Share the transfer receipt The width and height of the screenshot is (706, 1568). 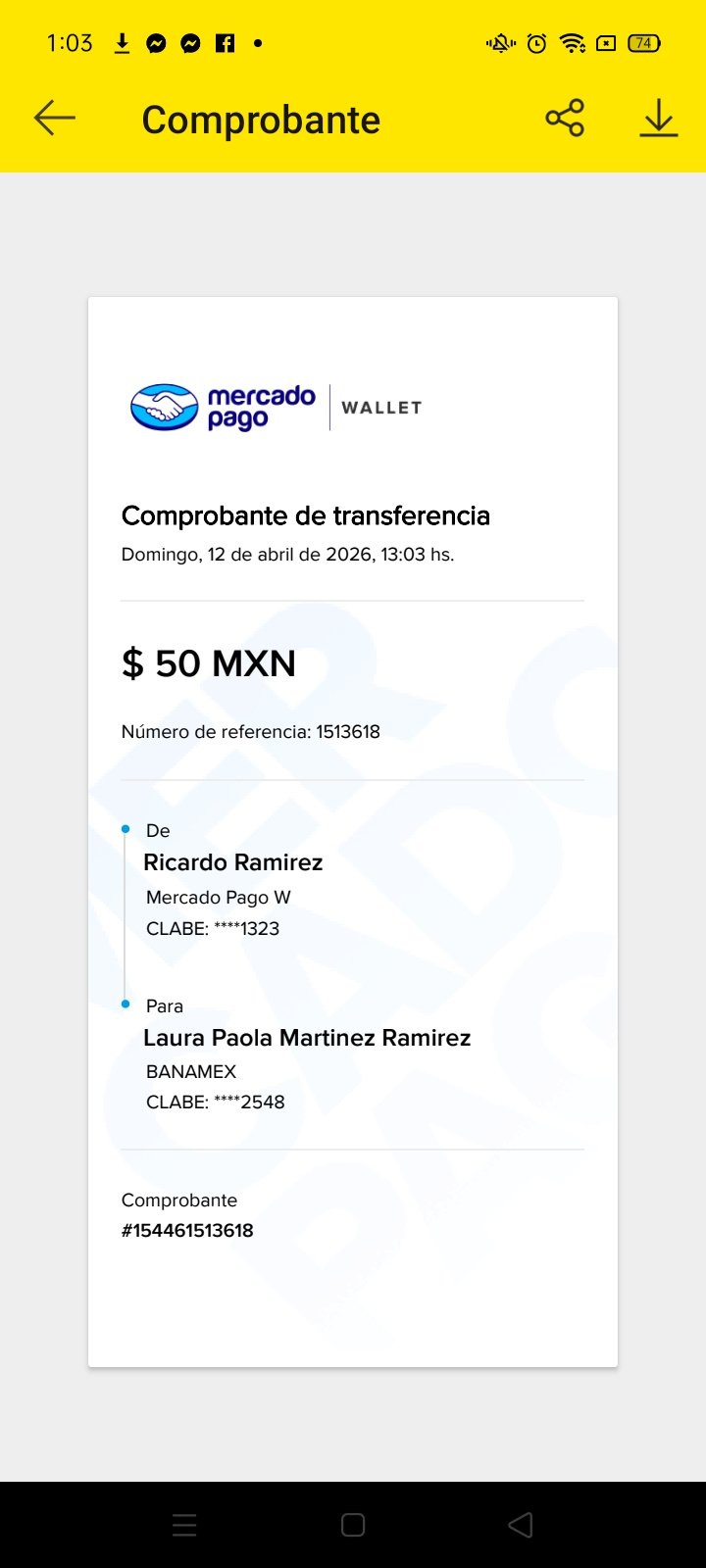pos(565,119)
